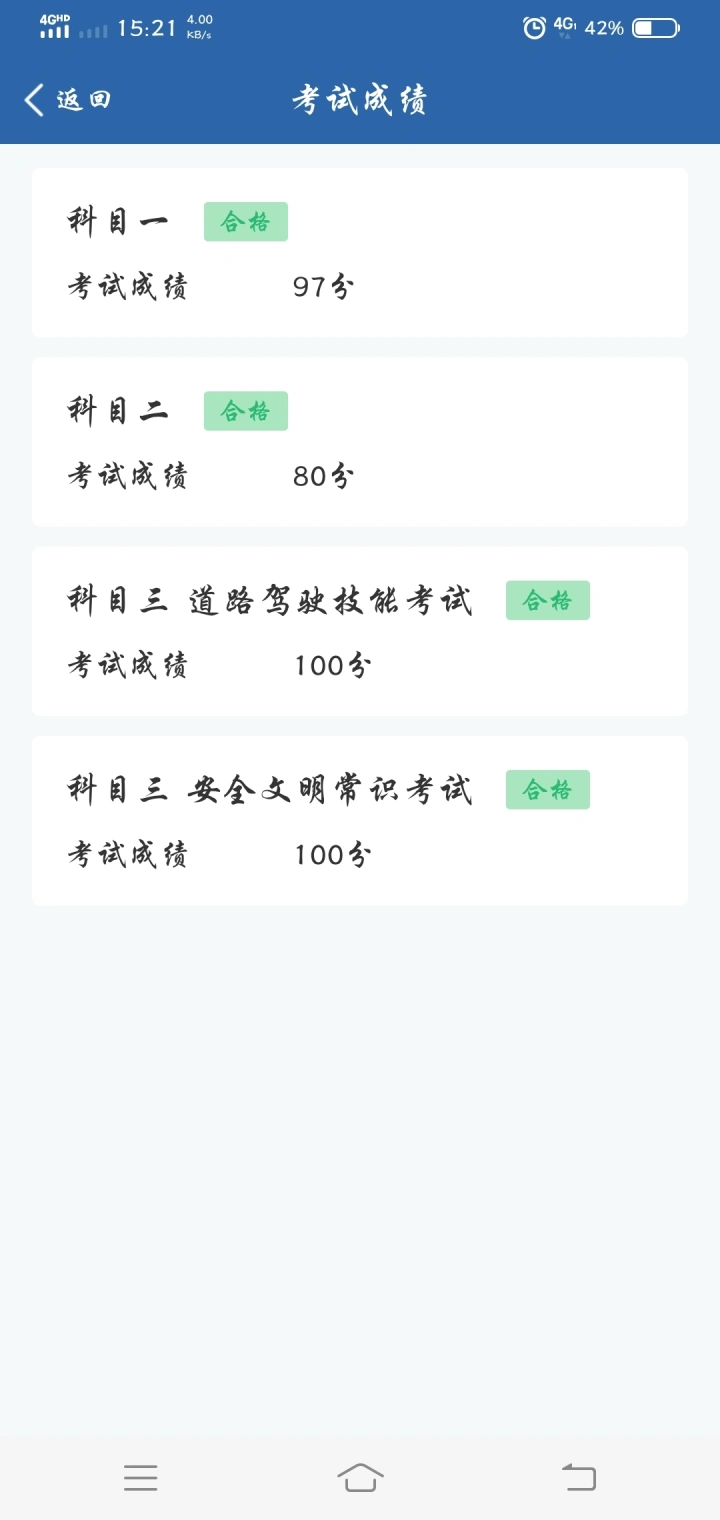This screenshot has width=720, height=1520.
Task: Tap the system back button
Action: pyautogui.click(x=578, y=1477)
